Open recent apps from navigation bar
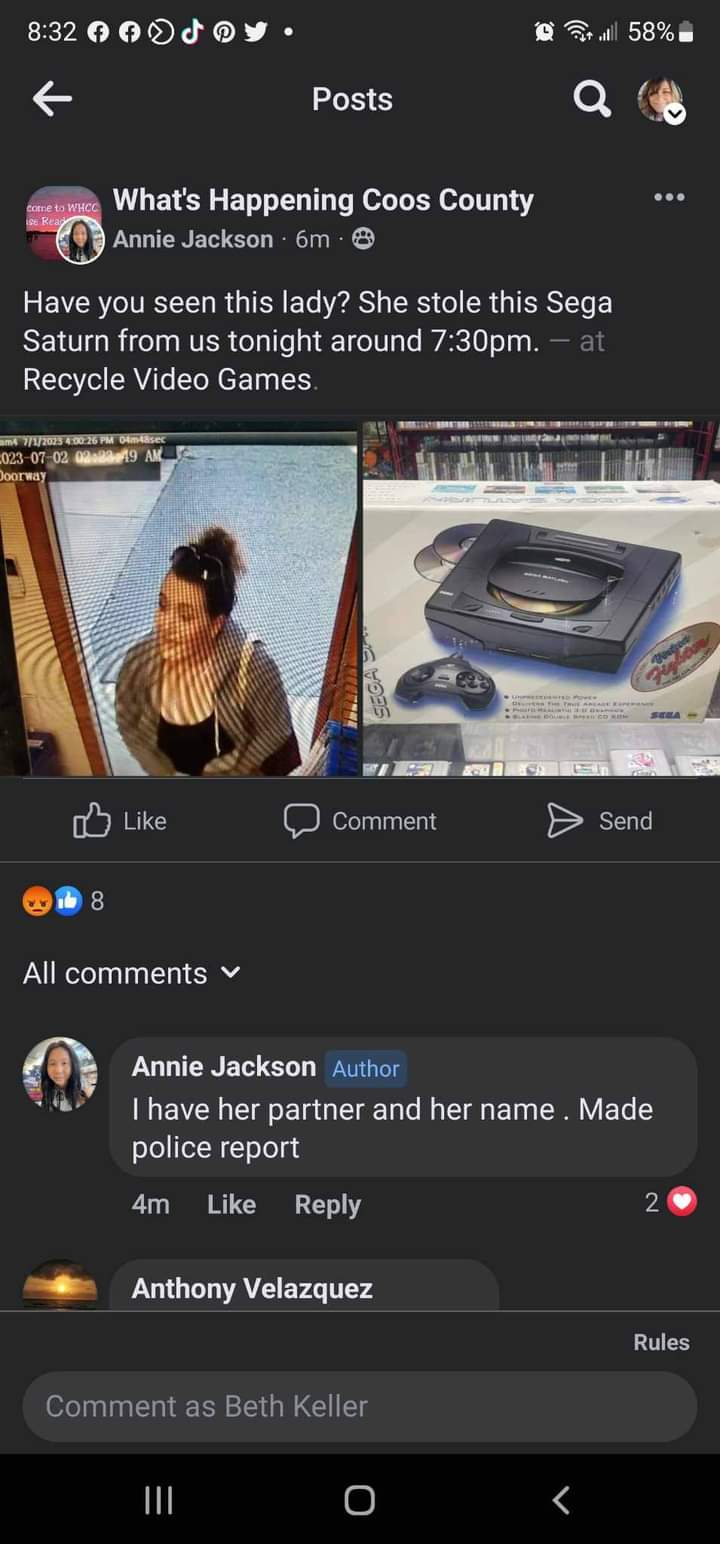720x1544 pixels. tap(159, 1499)
